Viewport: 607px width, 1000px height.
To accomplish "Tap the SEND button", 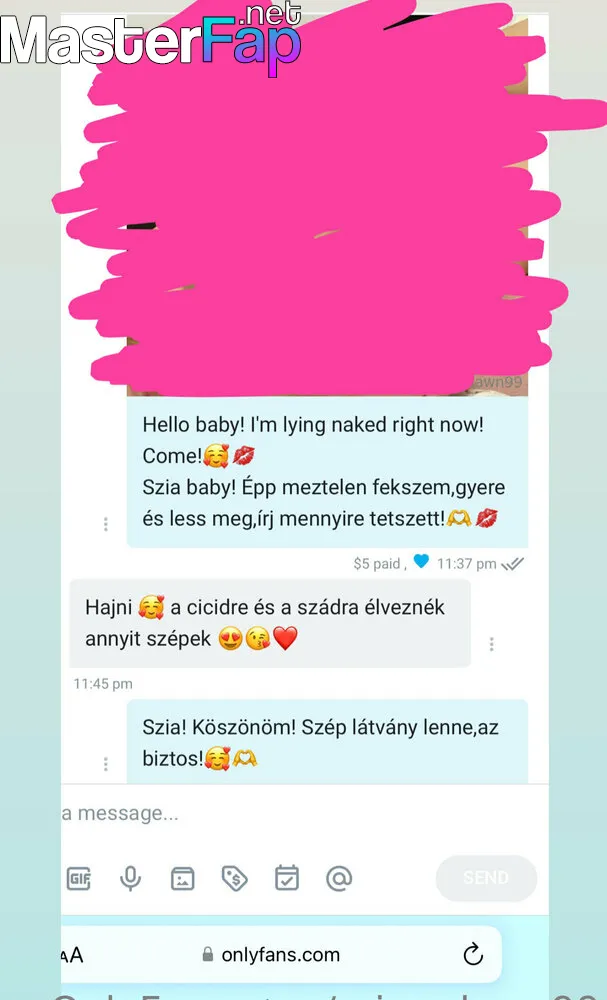I will (x=486, y=878).
